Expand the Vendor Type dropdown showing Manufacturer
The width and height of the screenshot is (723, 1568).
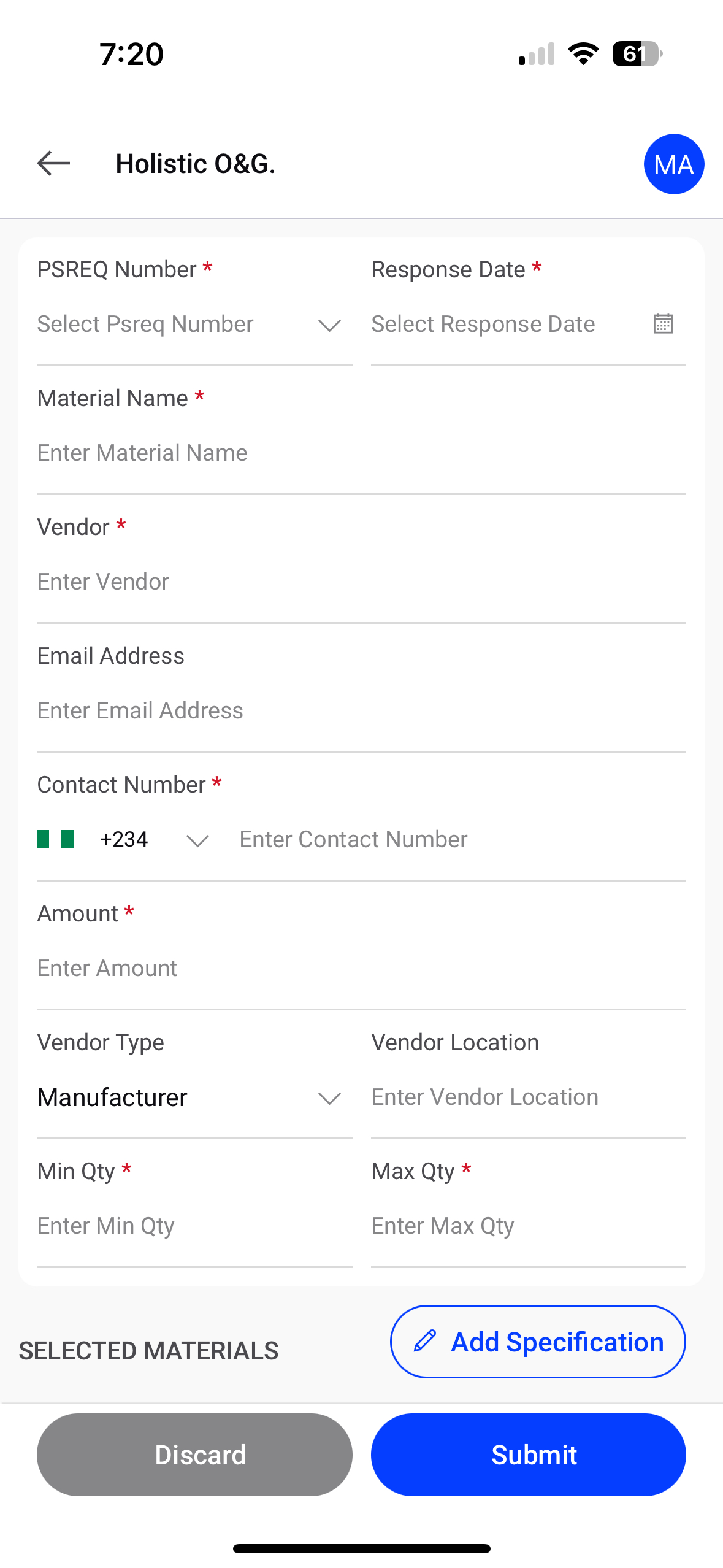click(x=194, y=1097)
